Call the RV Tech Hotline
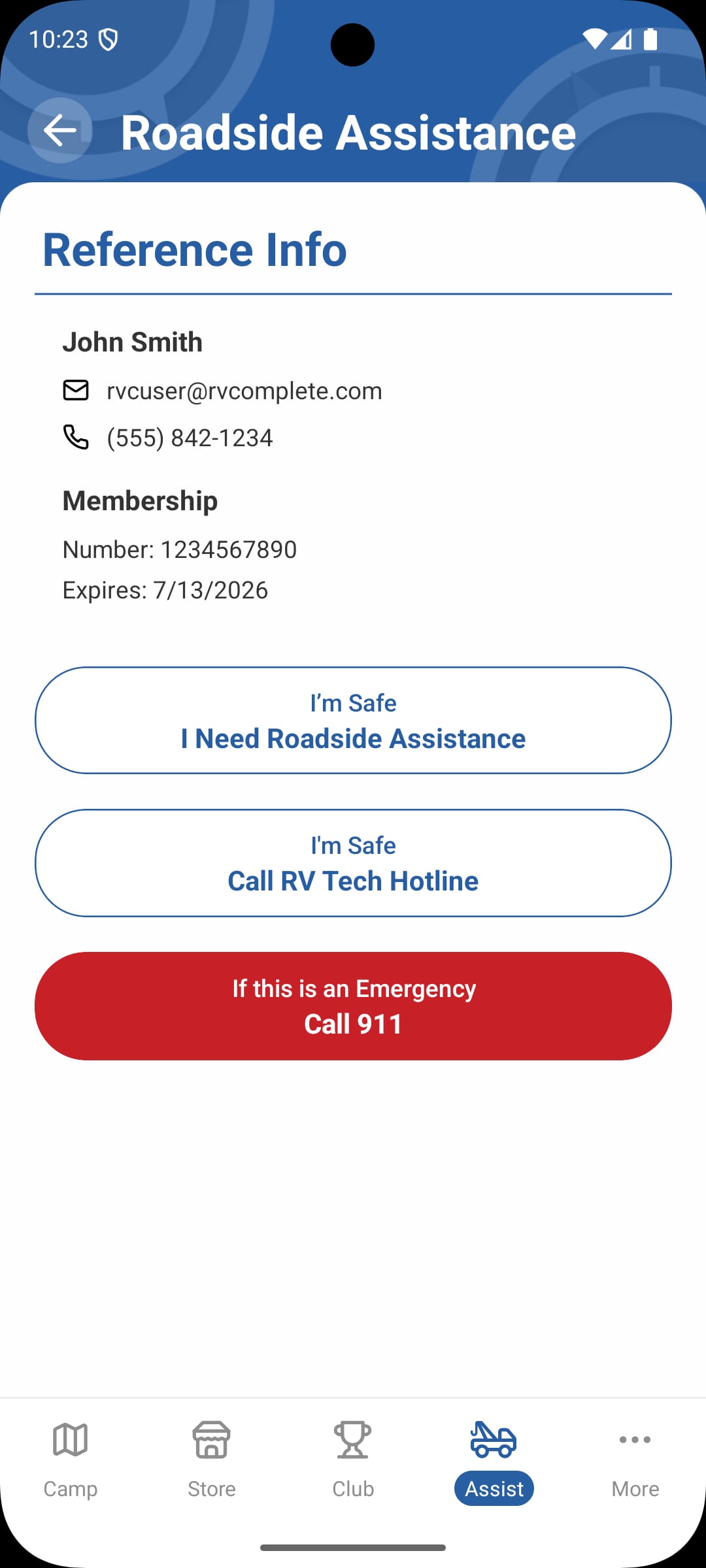706x1568 pixels. (x=353, y=863)
